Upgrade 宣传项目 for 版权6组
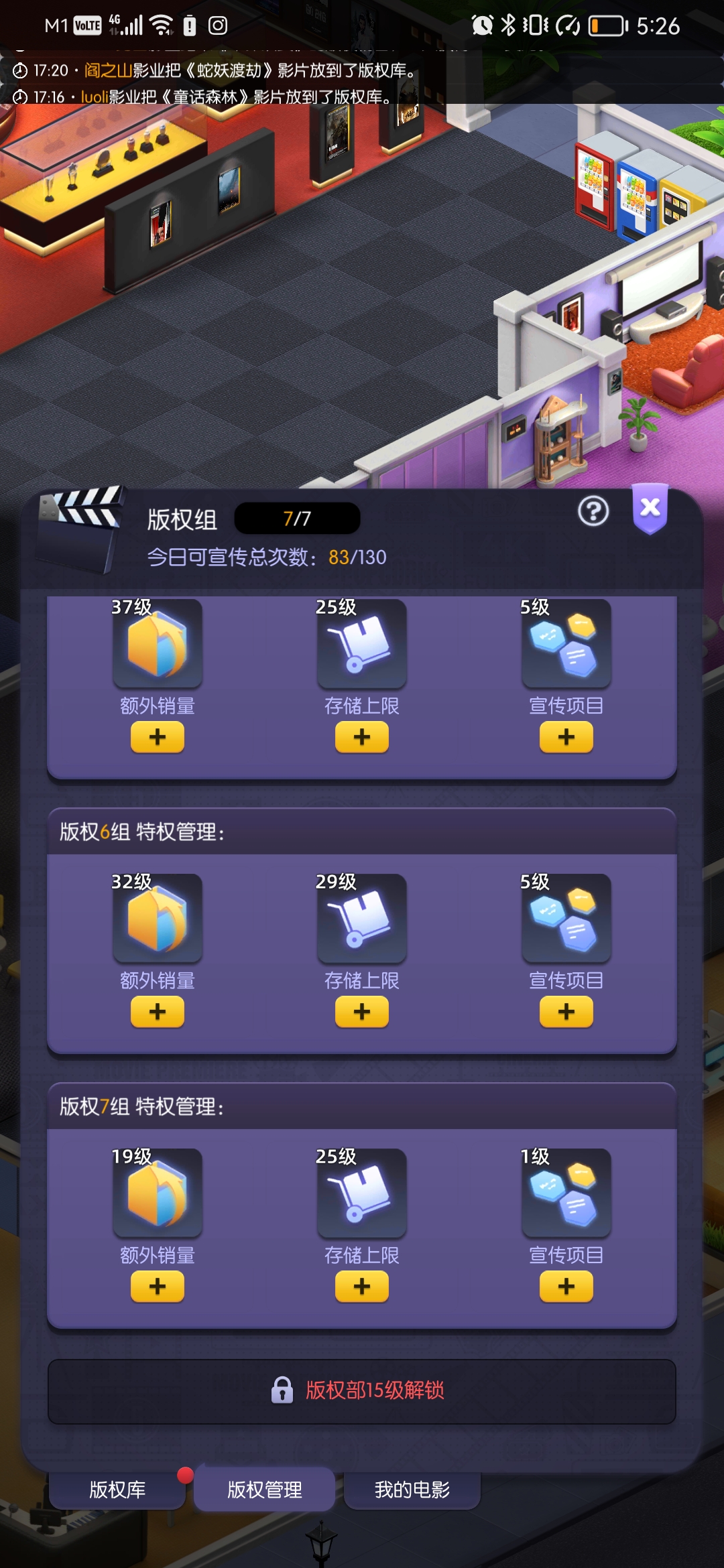The width and height of the screenshot is (724, 1568). tap(566, 1012)
